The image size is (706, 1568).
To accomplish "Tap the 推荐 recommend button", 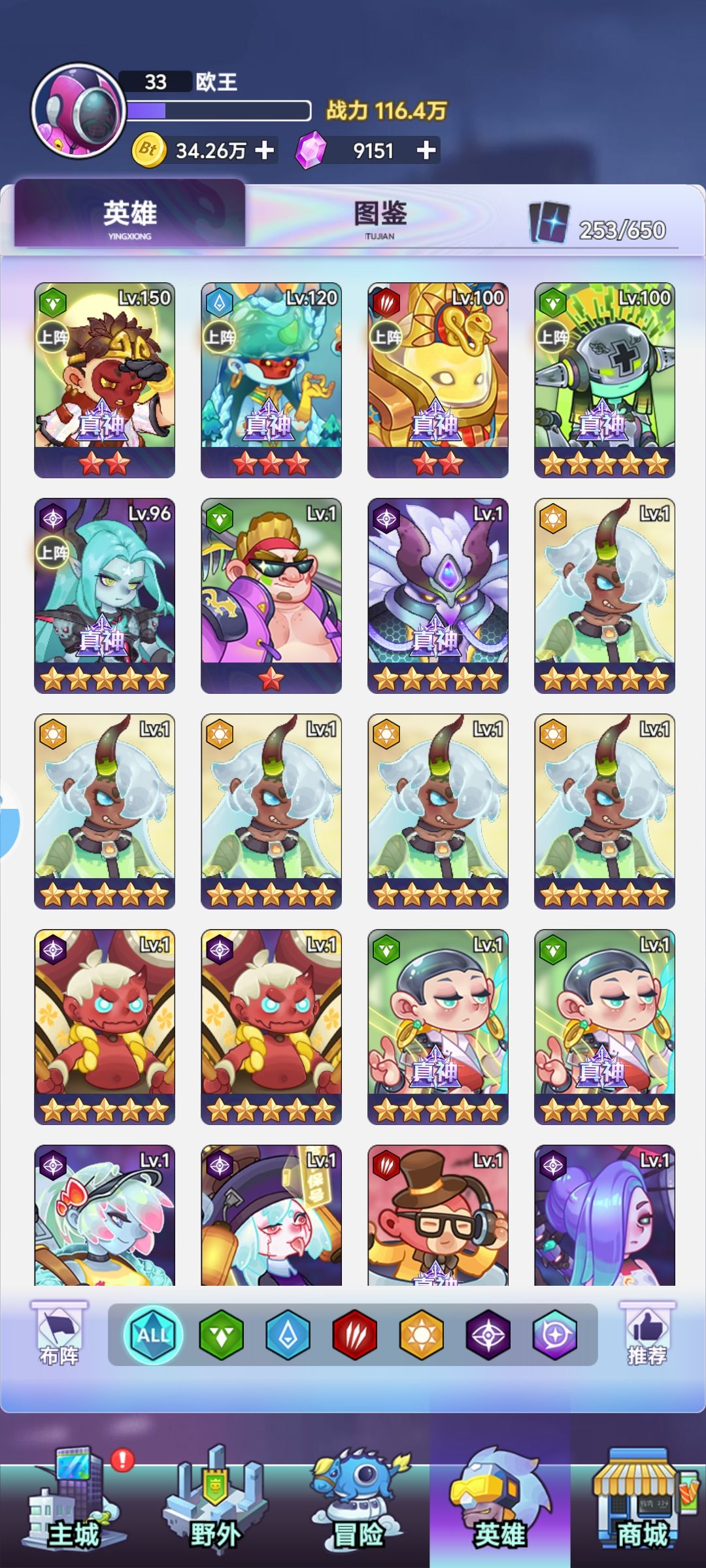I will tap(647, 1334).
